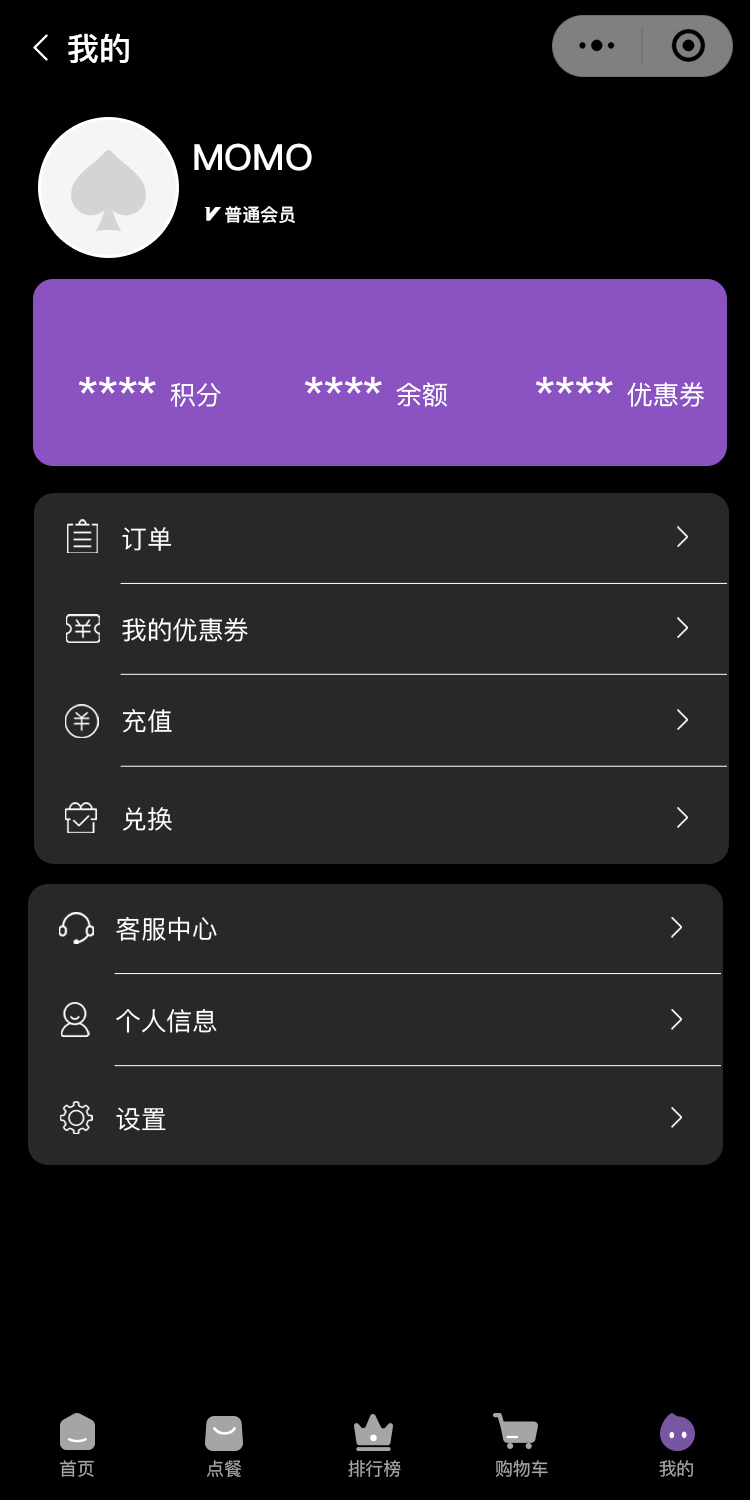Image resolution: width=750 pixels, height=1500 pixels.
Task: View 余额 account balance
Action: tap(376, 392)
